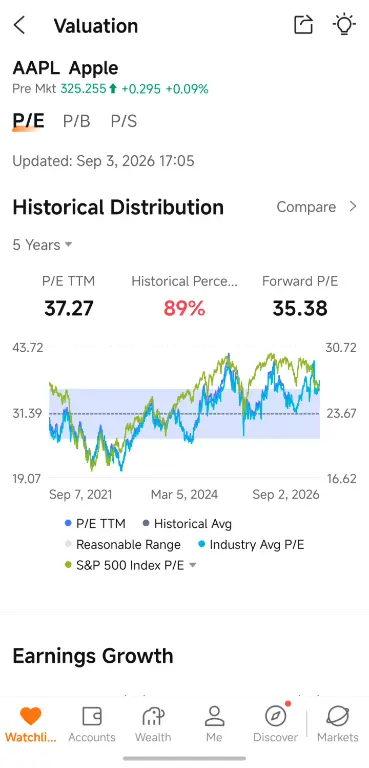
Task: Switch to the P/S tab
Action: point(123,121)
